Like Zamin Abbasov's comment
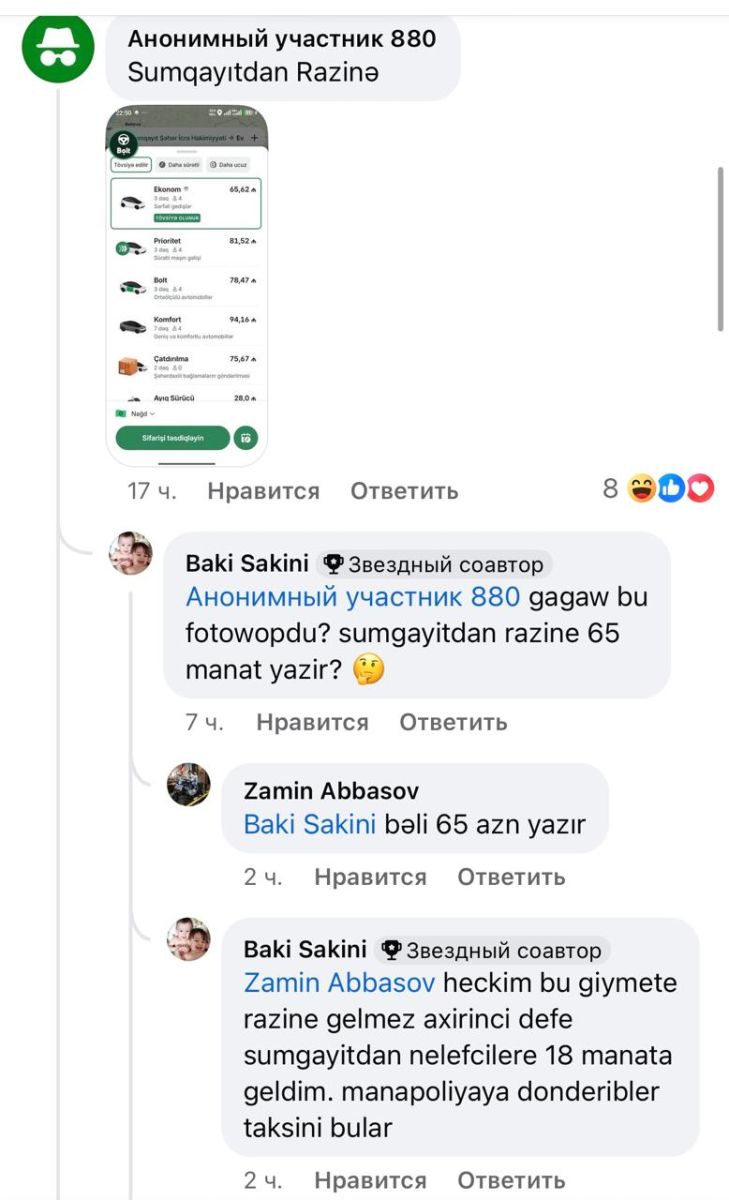729x1200 pixels. pyautogui.click(x=370, y=877)
